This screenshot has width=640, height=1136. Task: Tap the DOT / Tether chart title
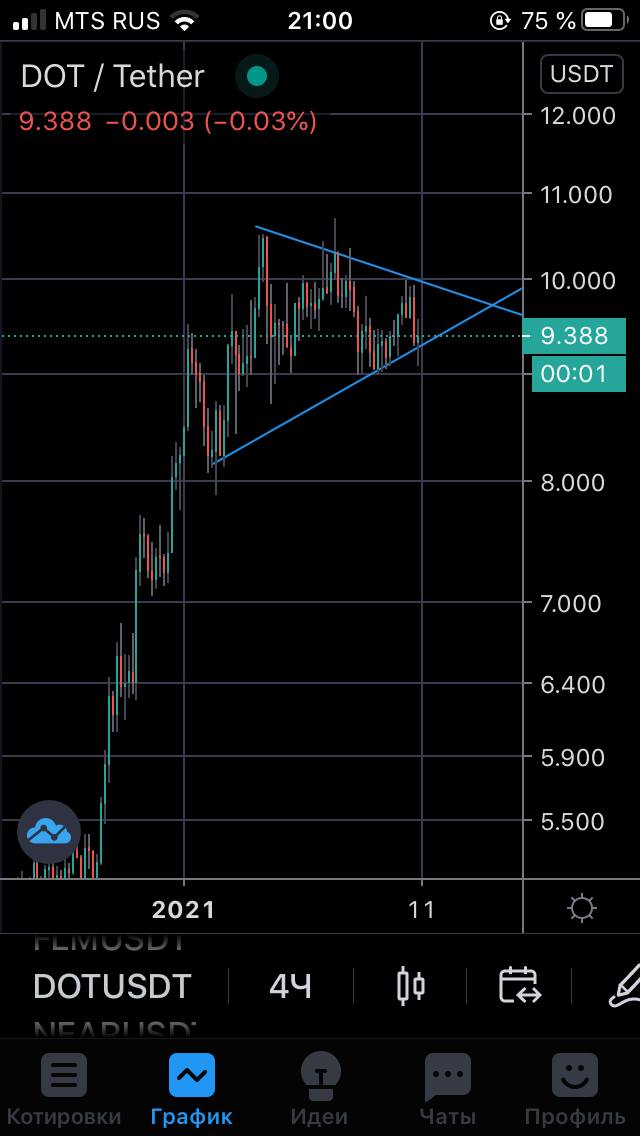(x=112, y=76)
